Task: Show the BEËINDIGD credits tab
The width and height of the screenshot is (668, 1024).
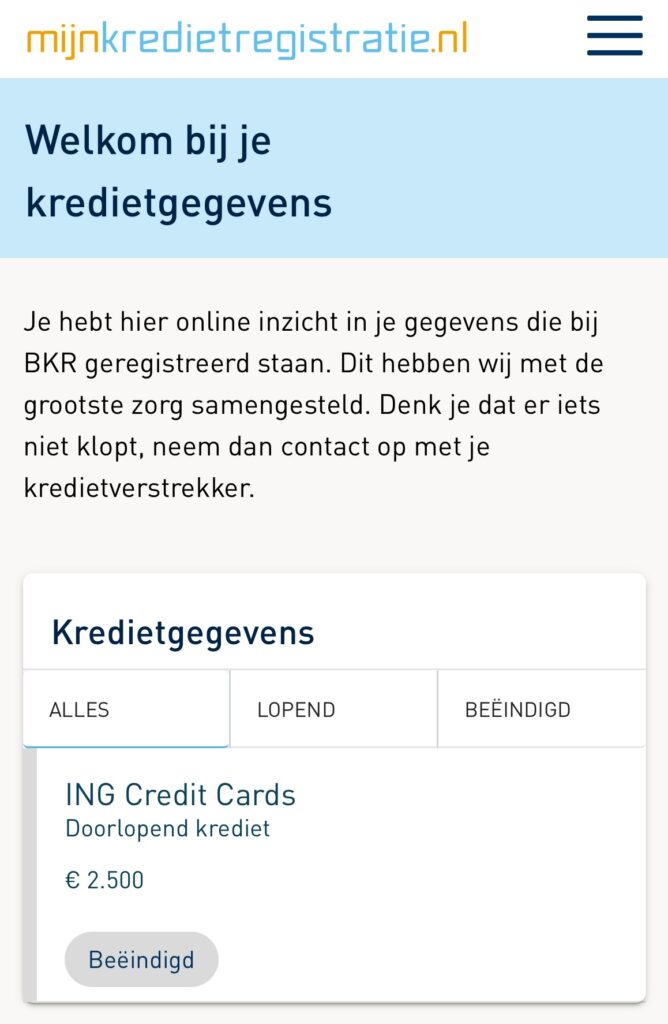Action: pyautogui.click(x=541, y=710)
